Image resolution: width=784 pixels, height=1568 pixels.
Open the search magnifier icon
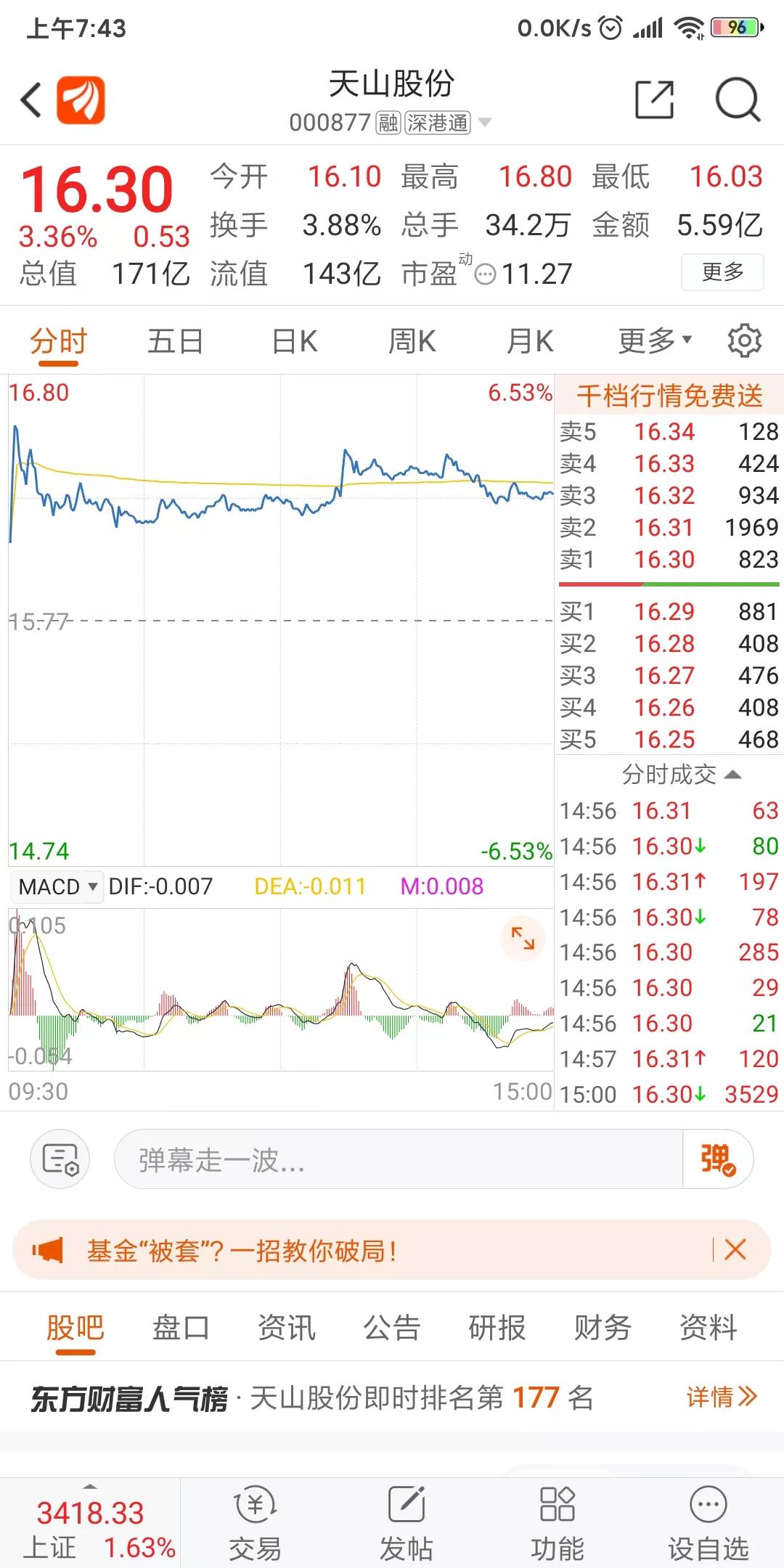tap(738, 99)
